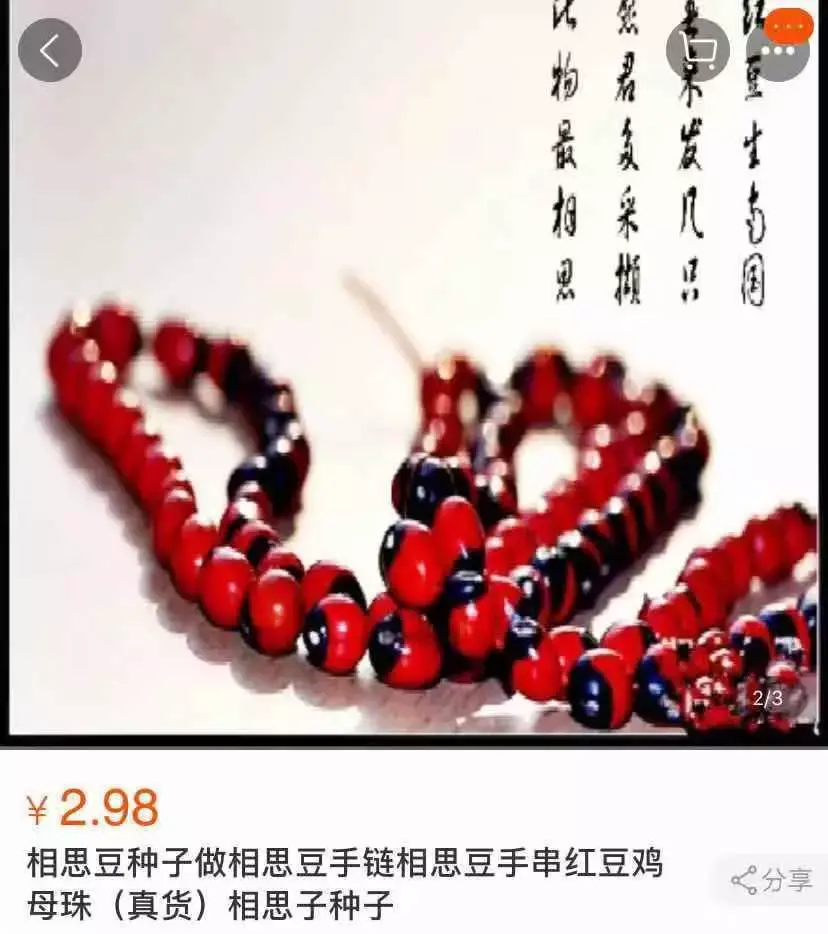Go back using the top-left arrow
Image resolution: width=828 pixels, height=934 pixels.
tap(49, 49)
